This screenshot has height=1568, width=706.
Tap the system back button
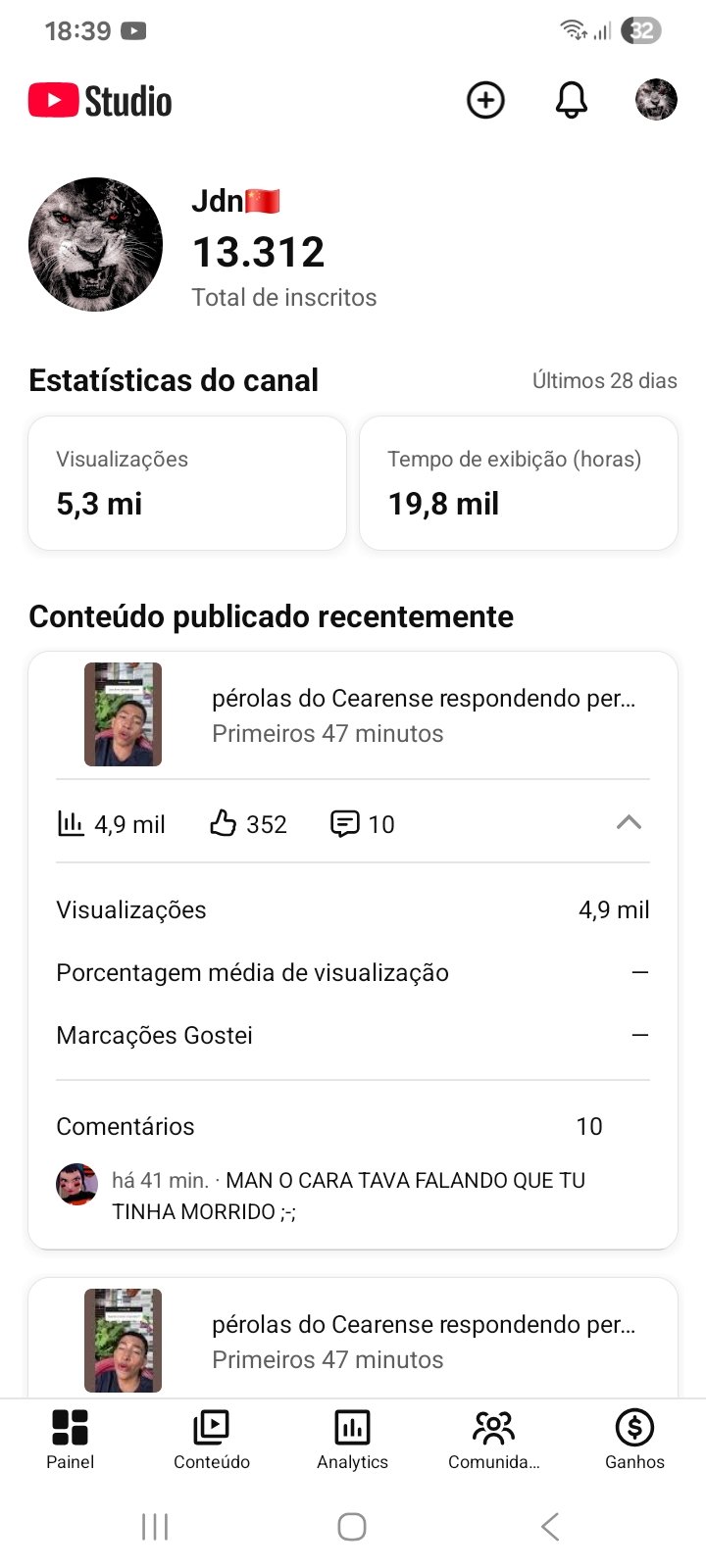pos(550,1526)
